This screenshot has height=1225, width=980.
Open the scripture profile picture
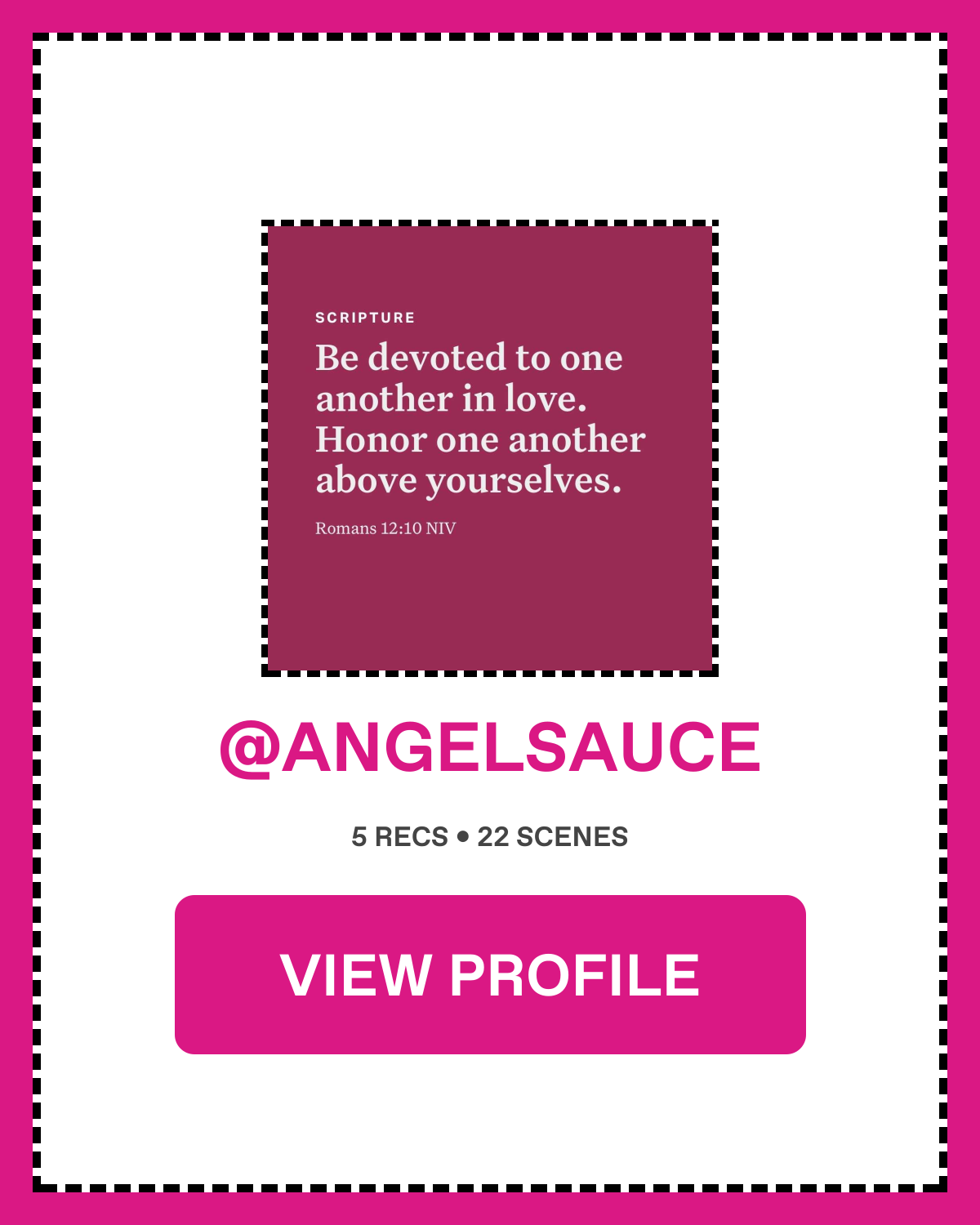point(490,448)
